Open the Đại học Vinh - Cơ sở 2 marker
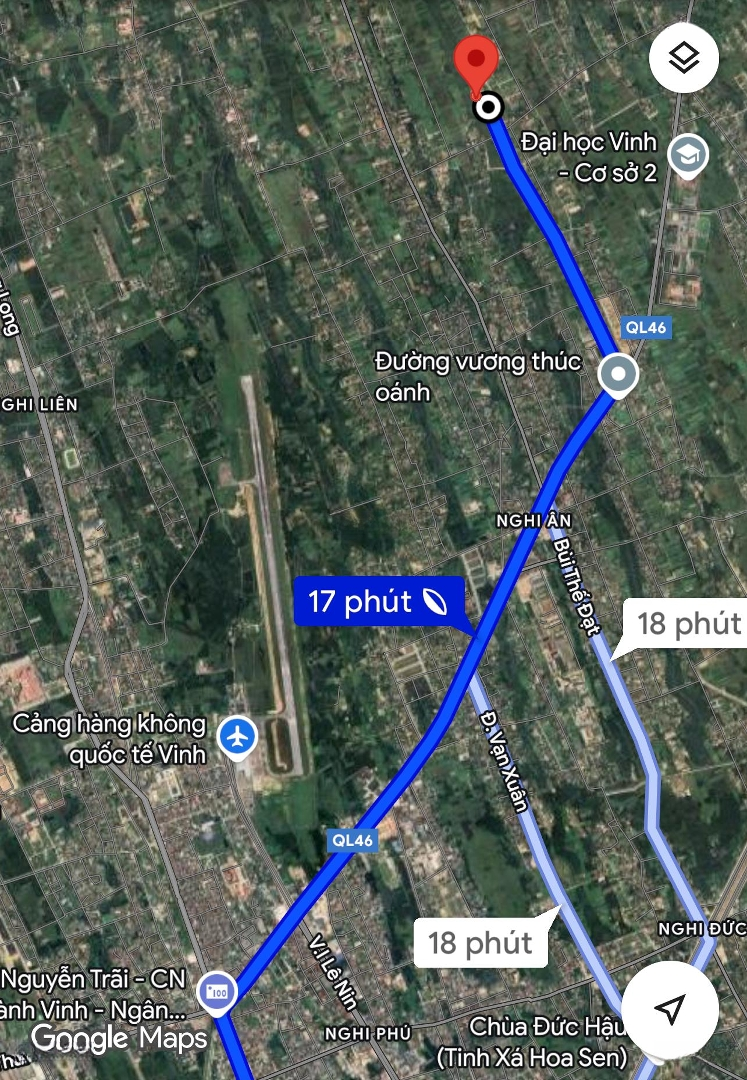The width and height of the screenshot is (747, 1080). coord(688,155)
